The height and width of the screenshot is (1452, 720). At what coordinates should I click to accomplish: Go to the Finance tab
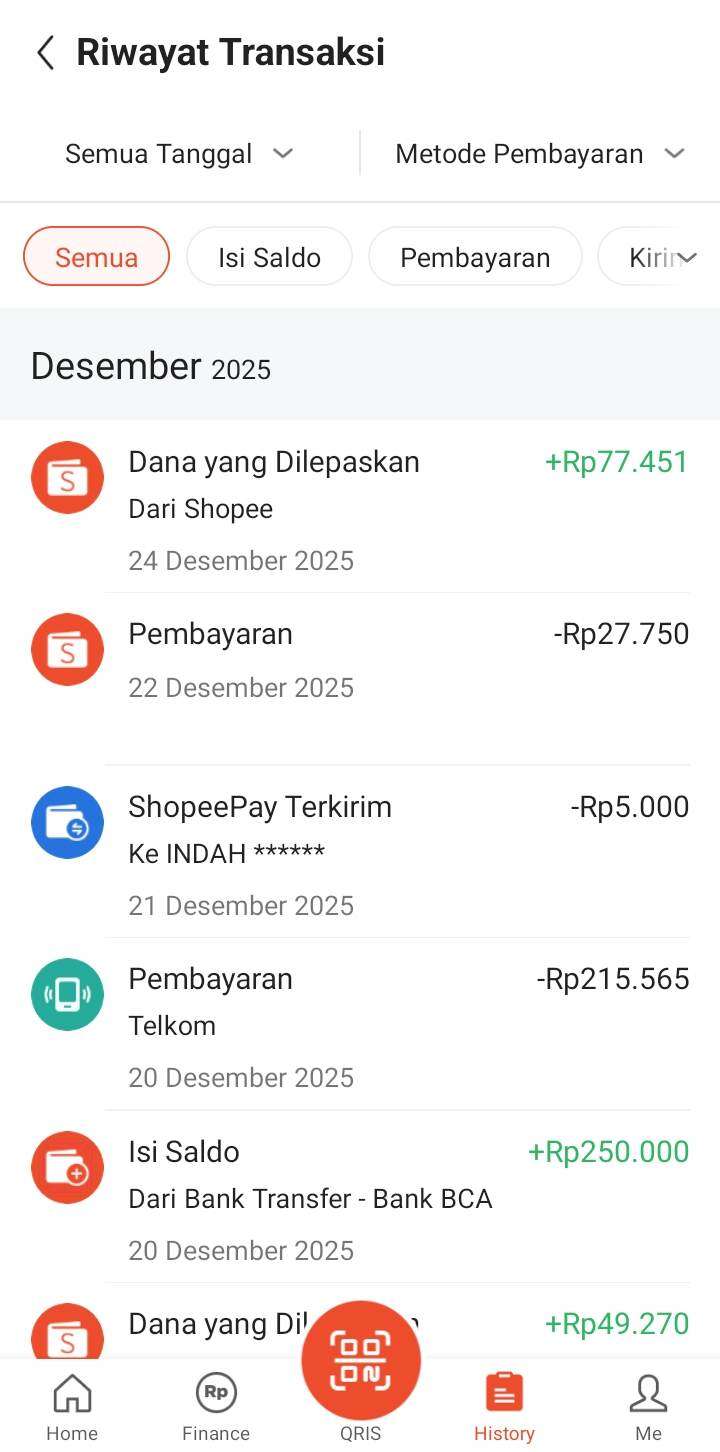tap(215, 1406)
